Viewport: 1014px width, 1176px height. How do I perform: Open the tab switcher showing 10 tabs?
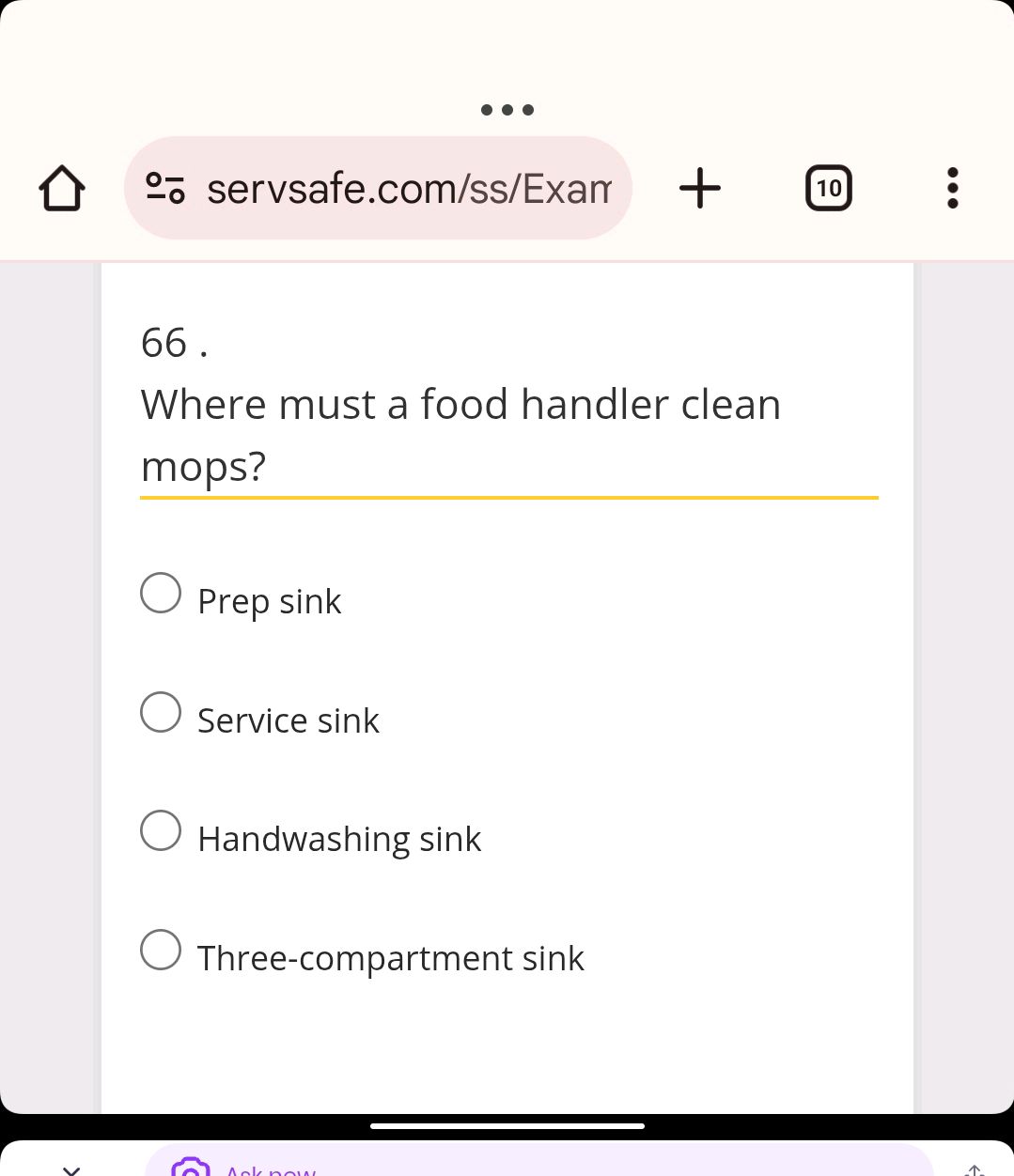click(x=828, y=188)
